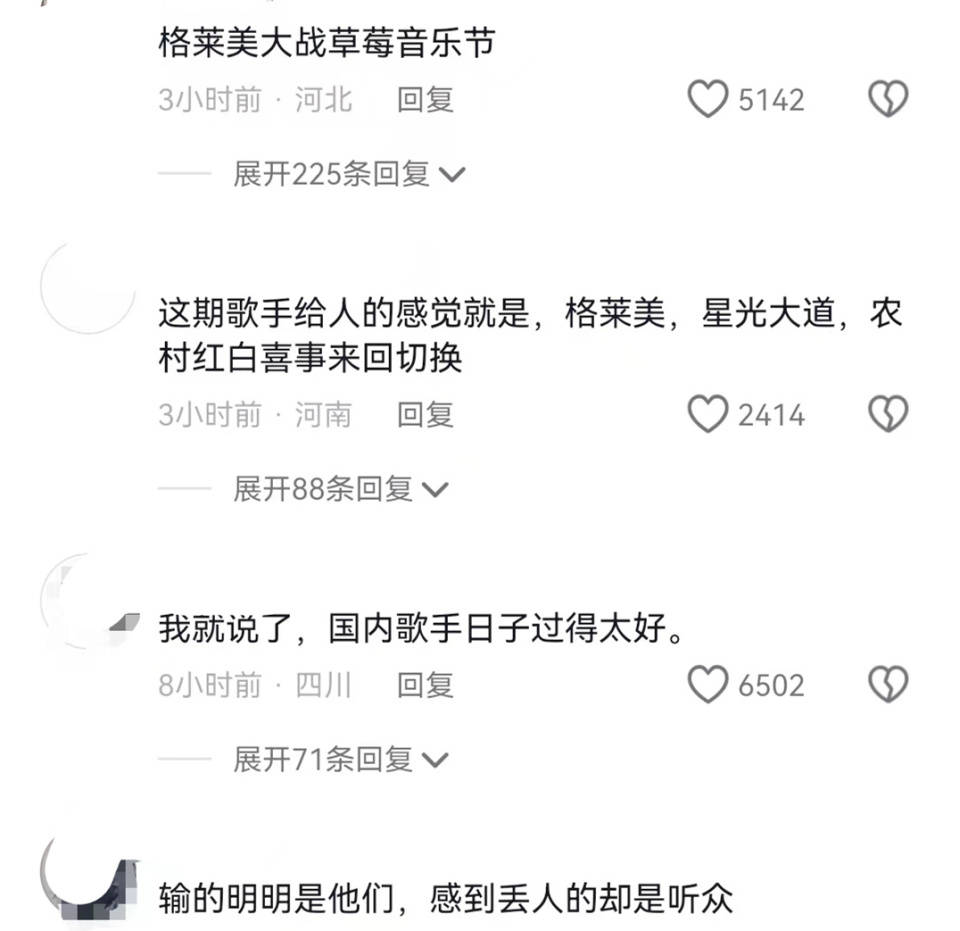The image size is (960, 931).
Task: Like the comment 国内歌手日子过得太好
Action: (x=709, y=685)
